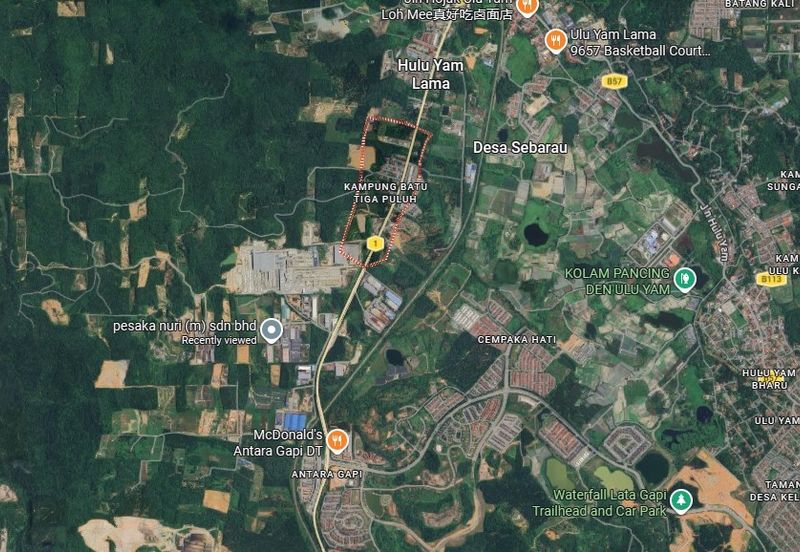Open the McDonald's Antara Gapi DT pin

tap(337, 437)
